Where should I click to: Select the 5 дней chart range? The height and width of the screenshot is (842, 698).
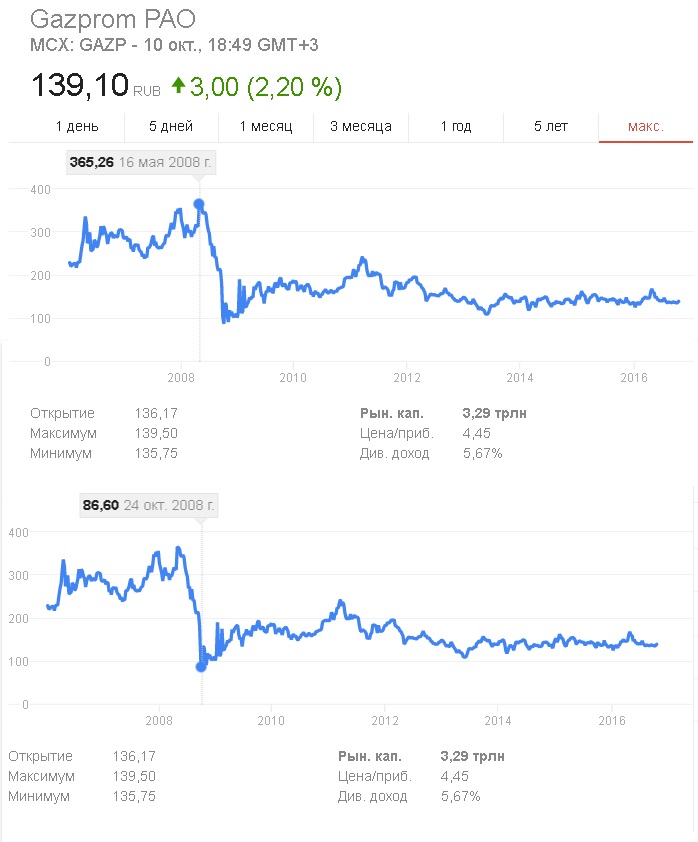pyautogui.click(x=170, y=127)
